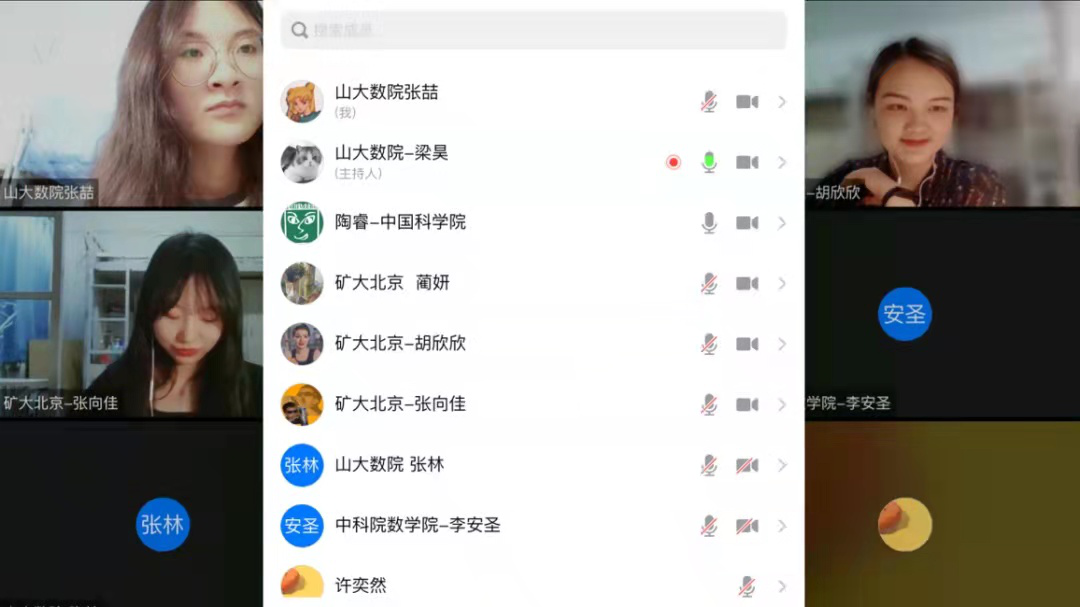Select the 胡欣欣 video tile
The image size is (1080, 607).
point(942,103)
